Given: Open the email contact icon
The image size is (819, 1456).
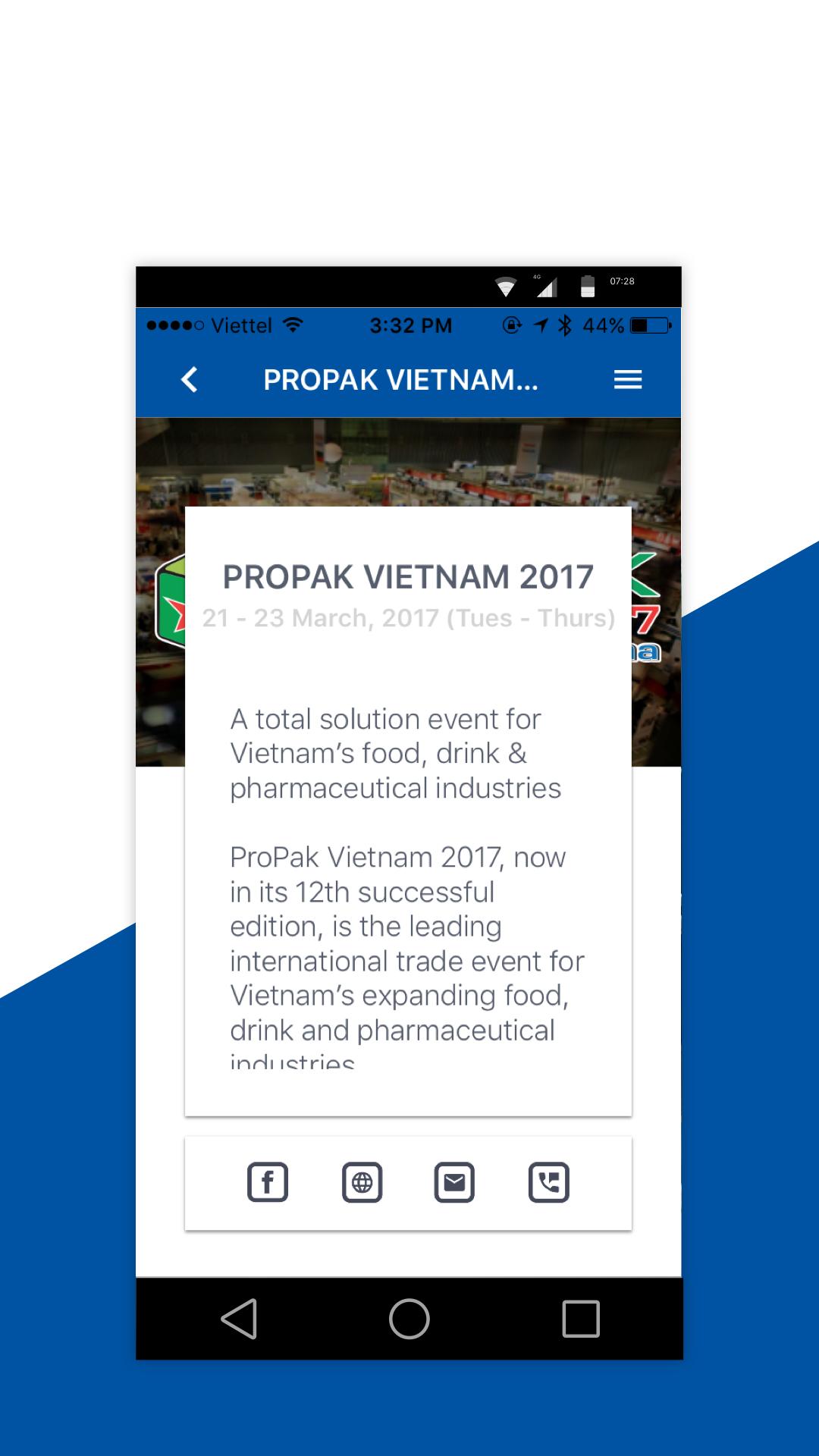Looking at the screenshot, I should point(455,1182).
